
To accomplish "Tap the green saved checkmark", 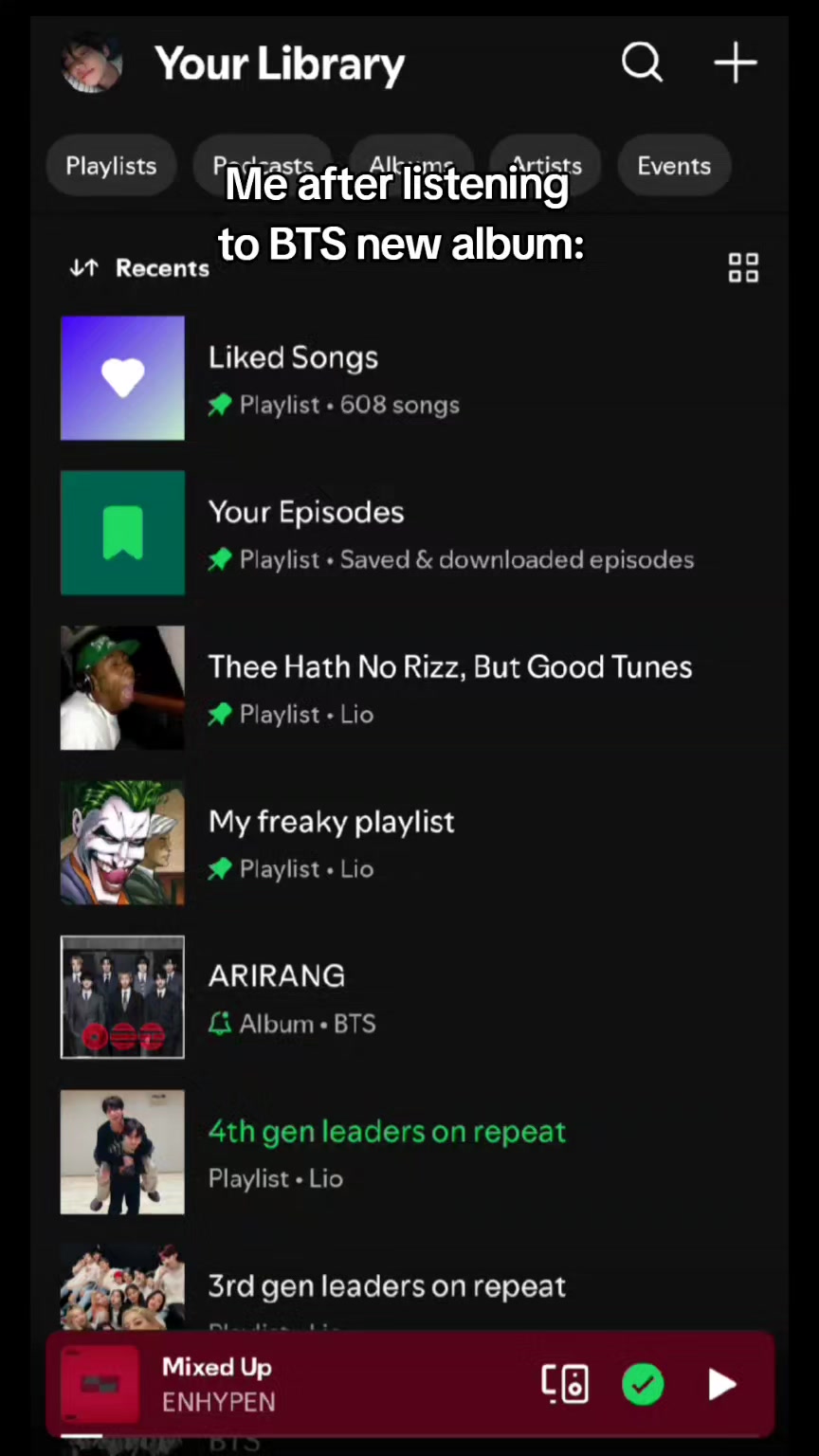I will point(643,1385).
